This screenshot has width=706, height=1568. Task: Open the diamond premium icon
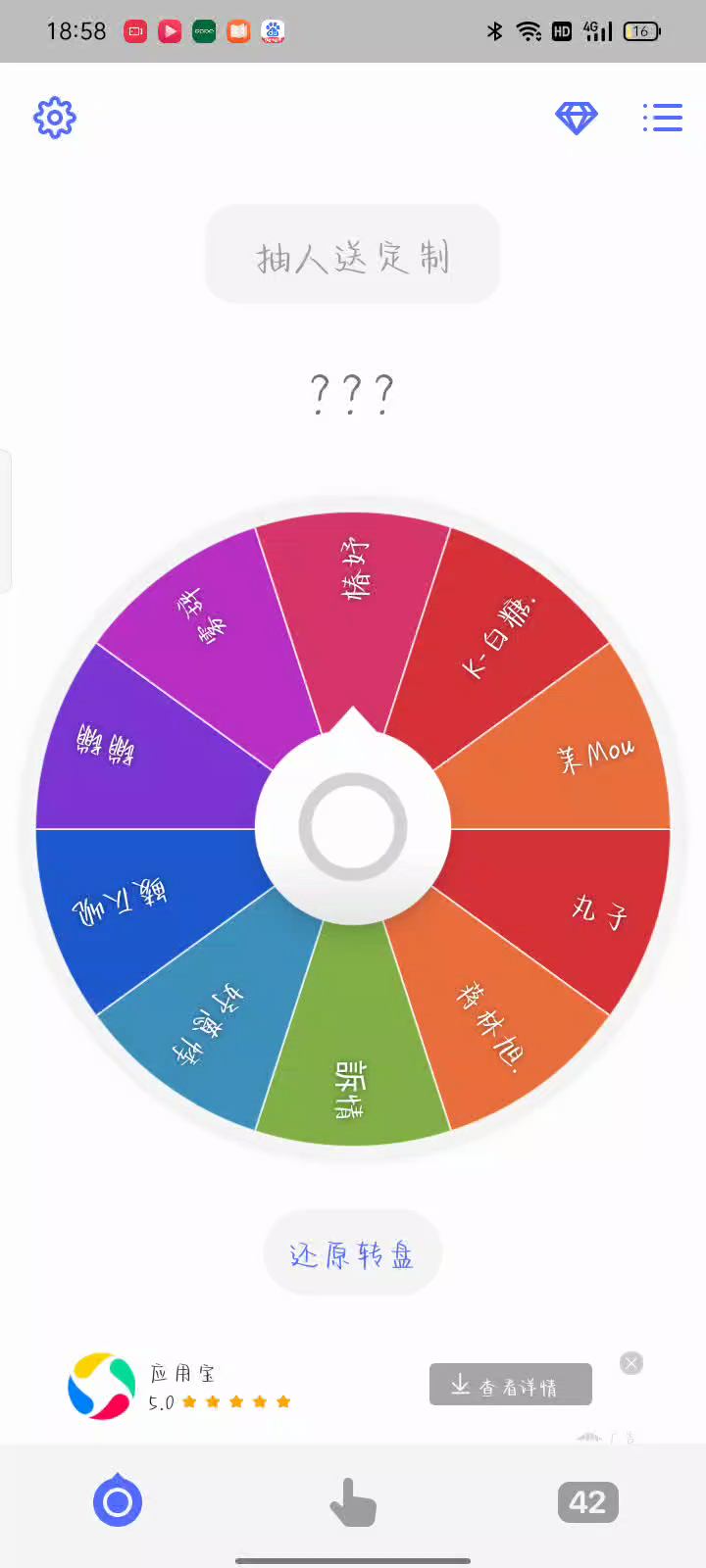click(577, 118)
